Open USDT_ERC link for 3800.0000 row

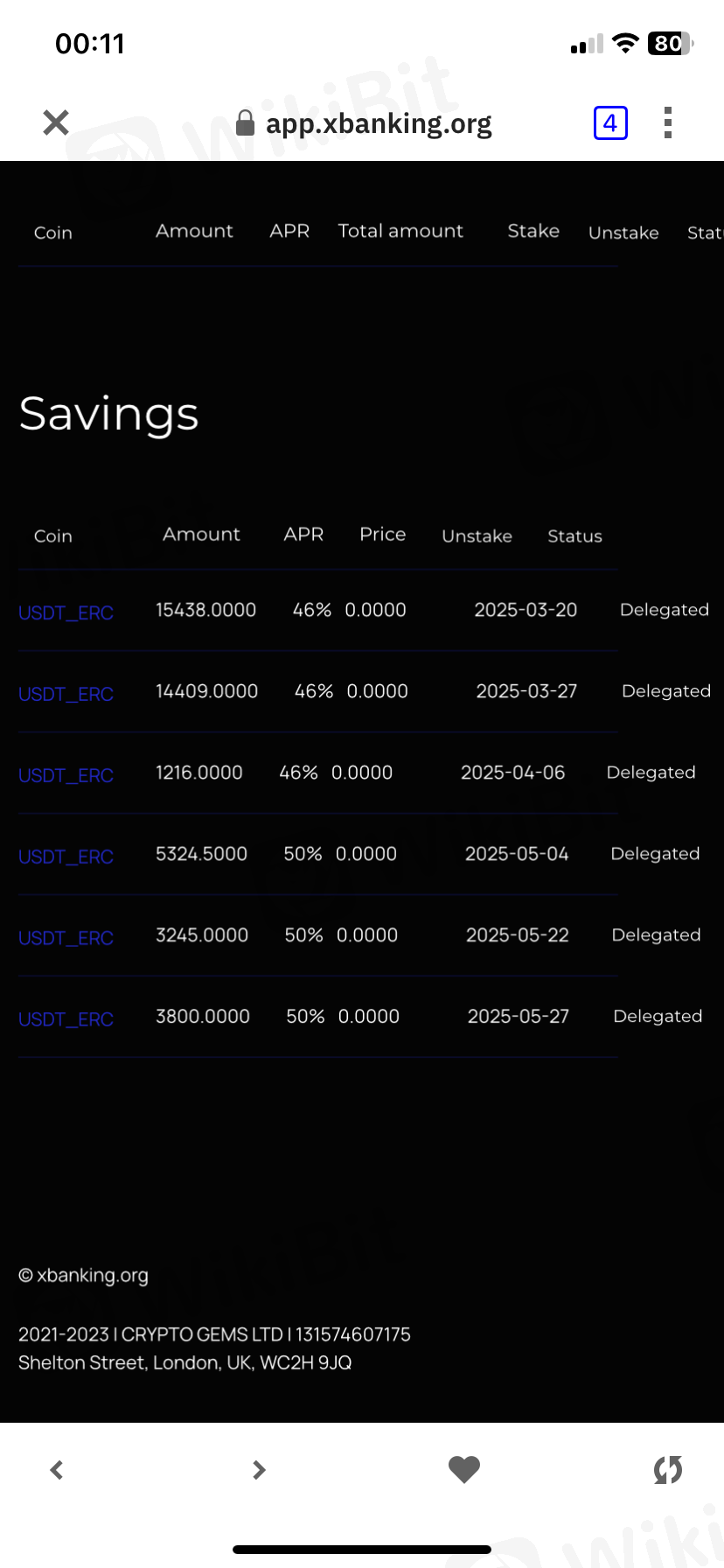66,1019
